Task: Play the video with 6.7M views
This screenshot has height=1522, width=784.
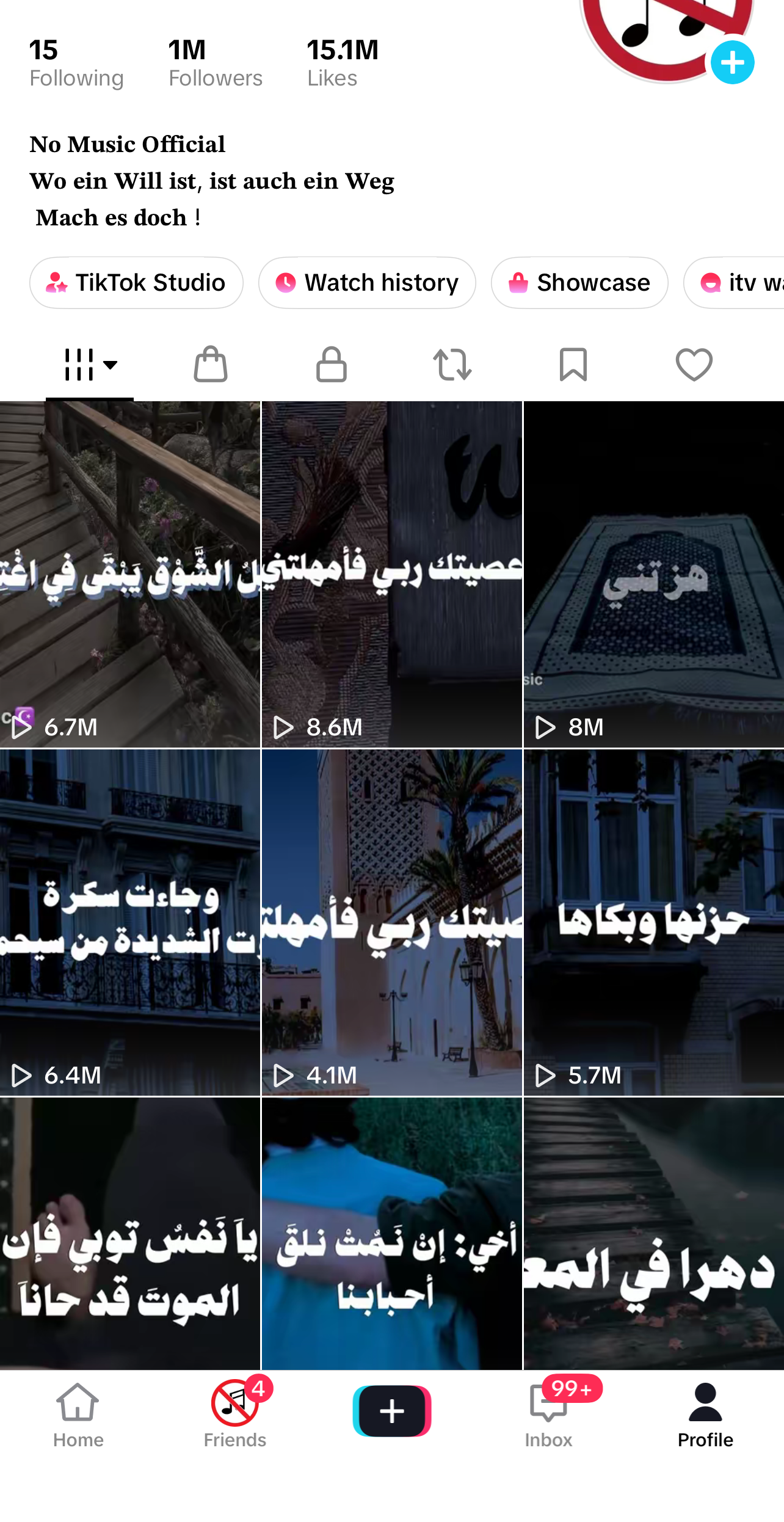Action: click(x=130, y=574)
